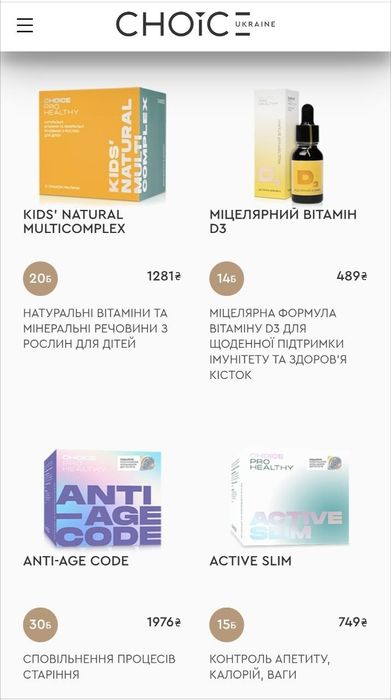Open the Міцелярний Вітамін D3 product
This screenshot has width=391, height=700.
coord(283,222)
